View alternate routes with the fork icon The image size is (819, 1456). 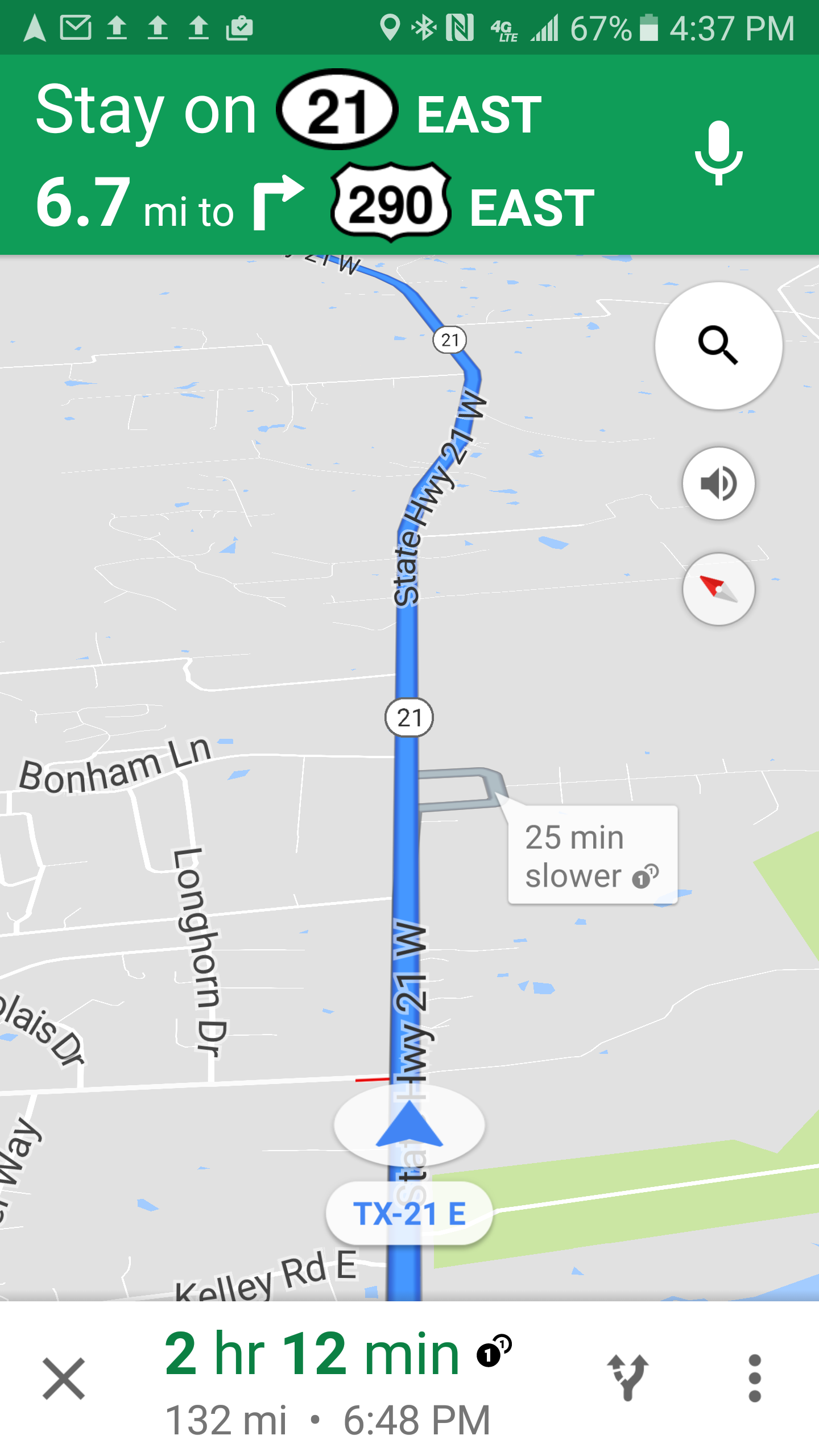628,1378
